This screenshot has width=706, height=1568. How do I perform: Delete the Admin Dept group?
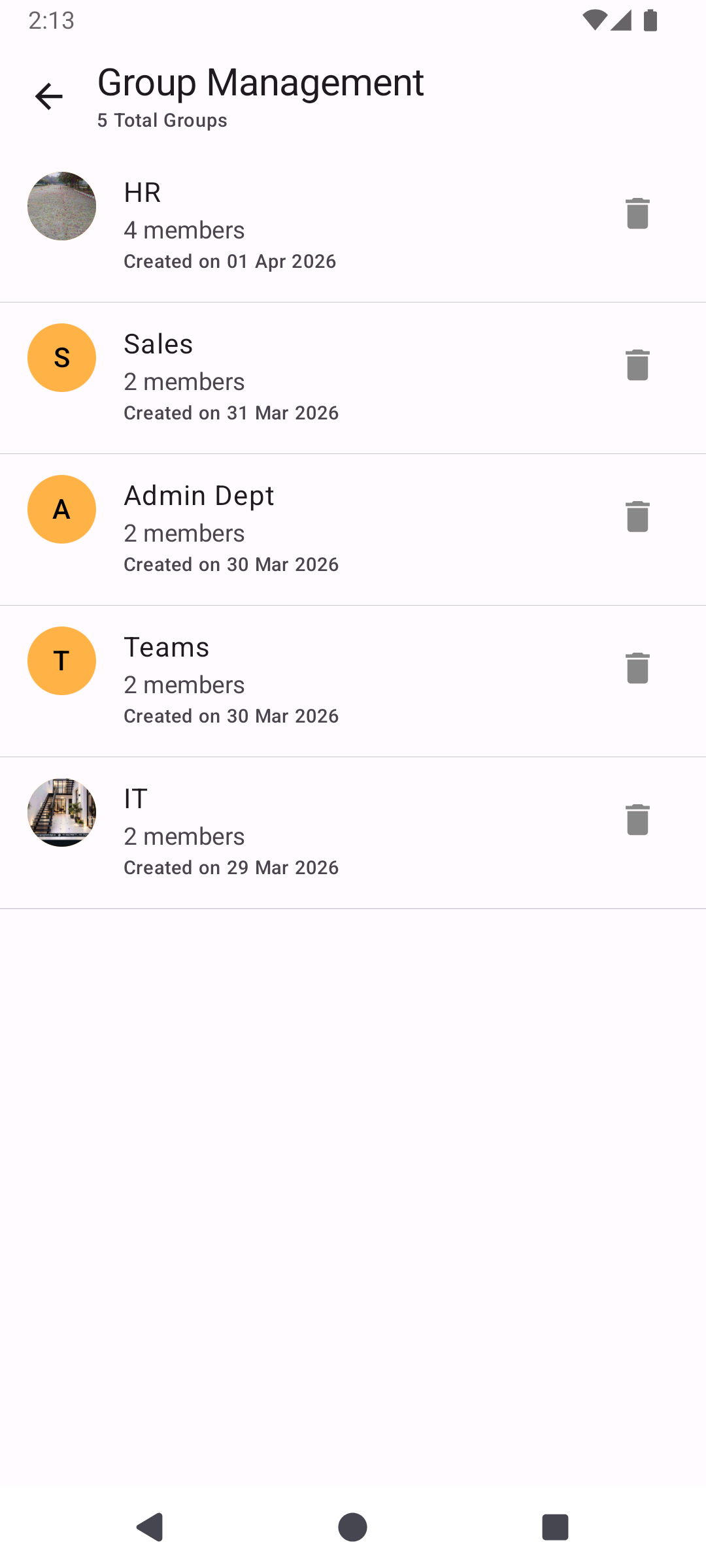(x=637, y=516)
